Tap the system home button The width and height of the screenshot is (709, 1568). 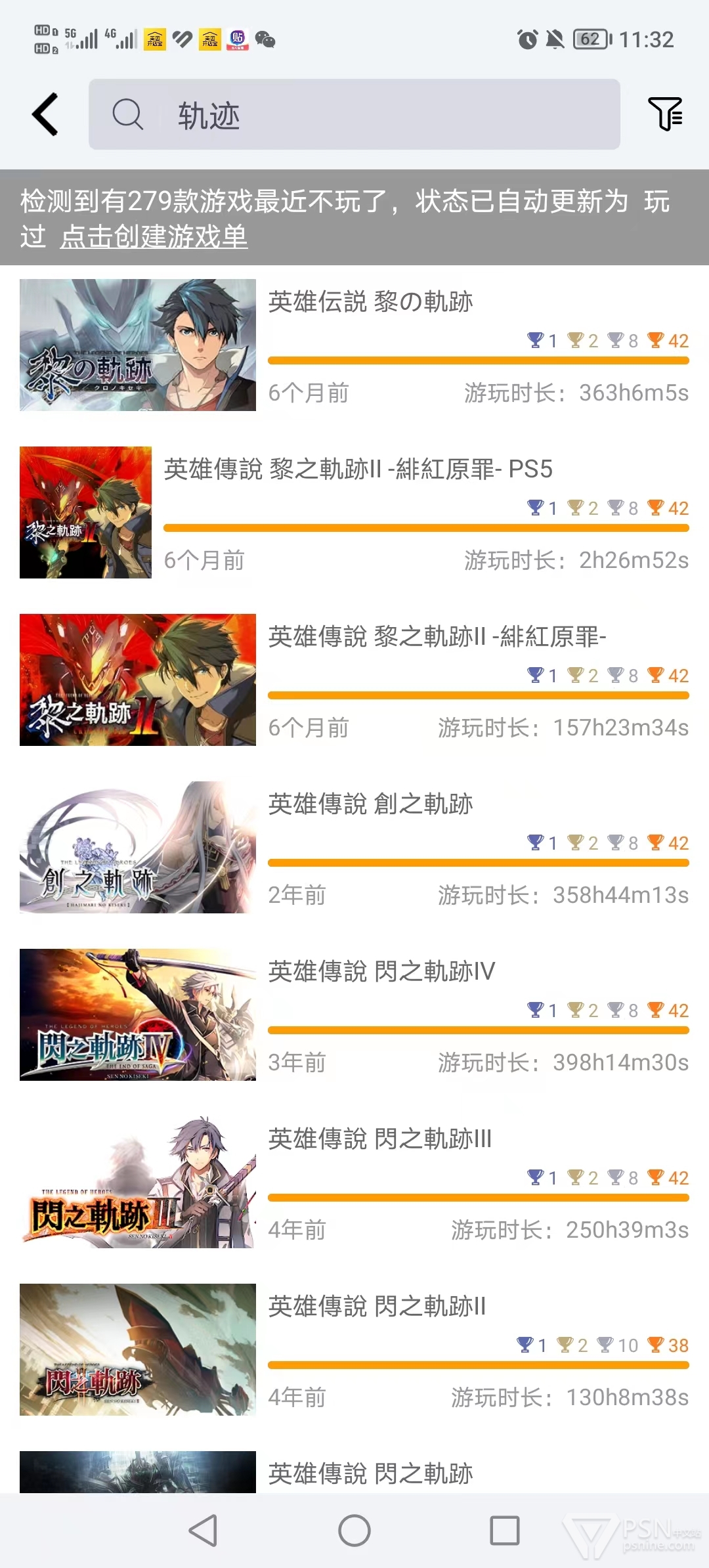click(354, 1531)
